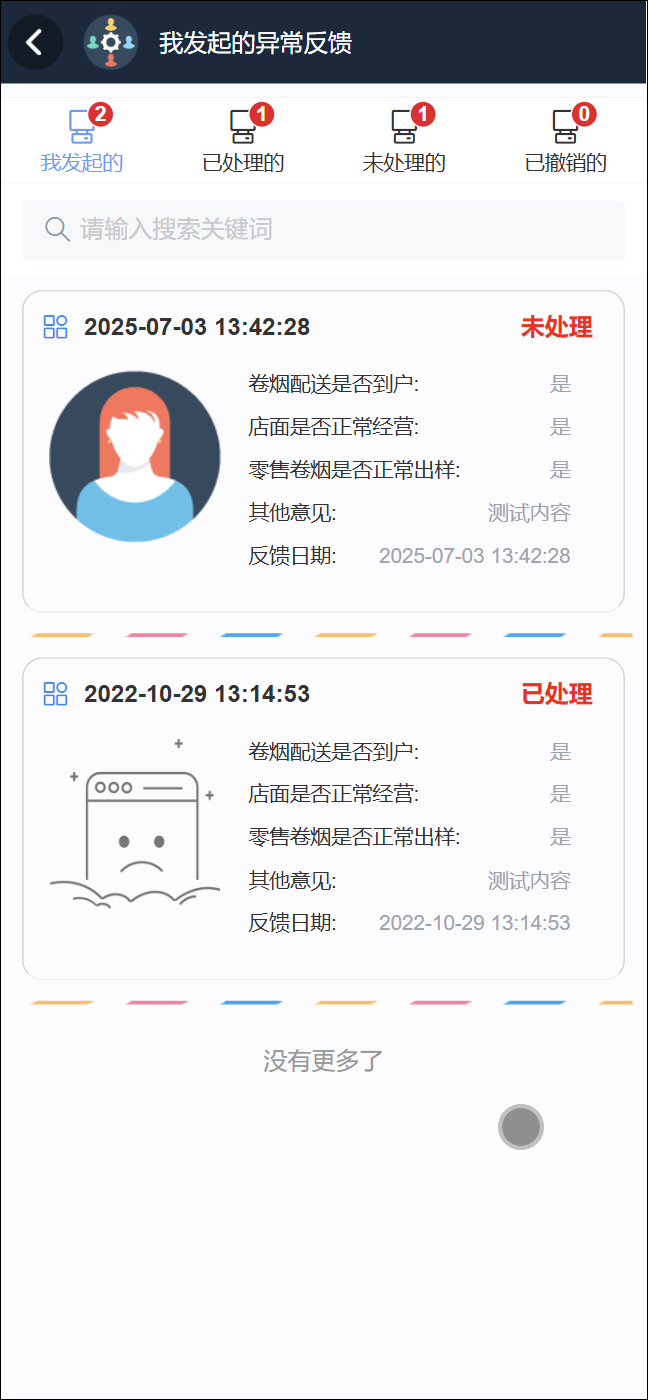648x1400 pixels.
Task: Open the 2022-10-29 已处理 feedback card
Action: 323,818
